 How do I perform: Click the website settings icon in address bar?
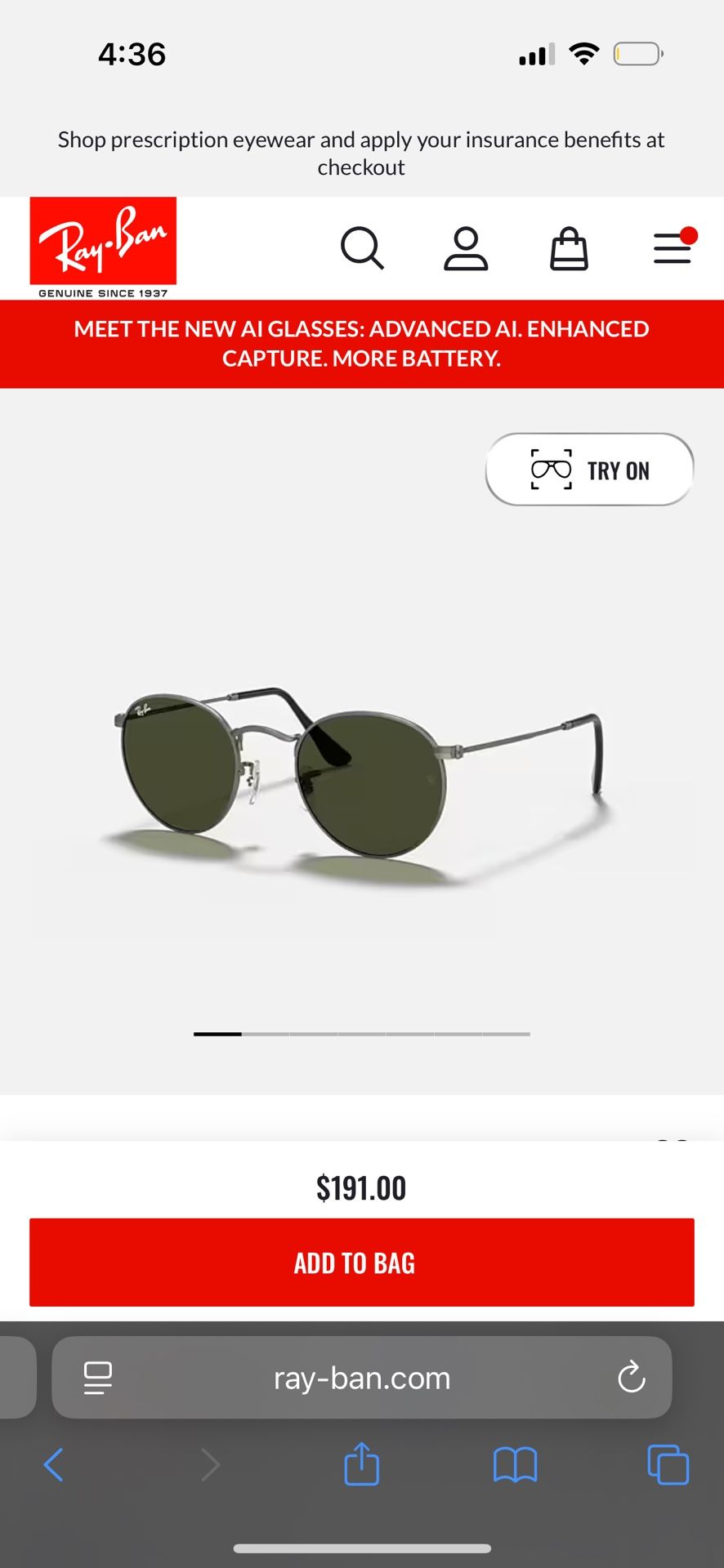[x=97, y=1378]
